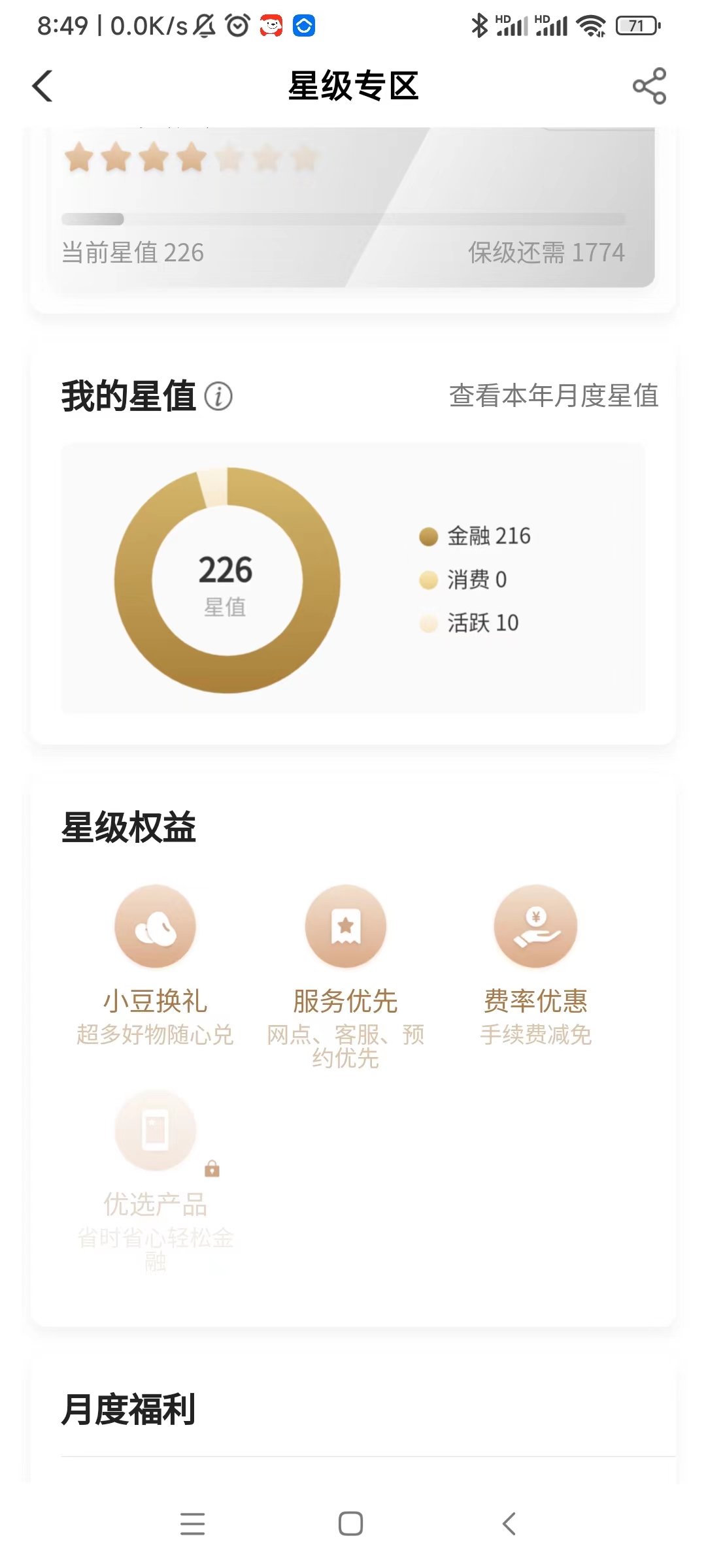Open the info icon beside 我的星值

pos(218,397)
